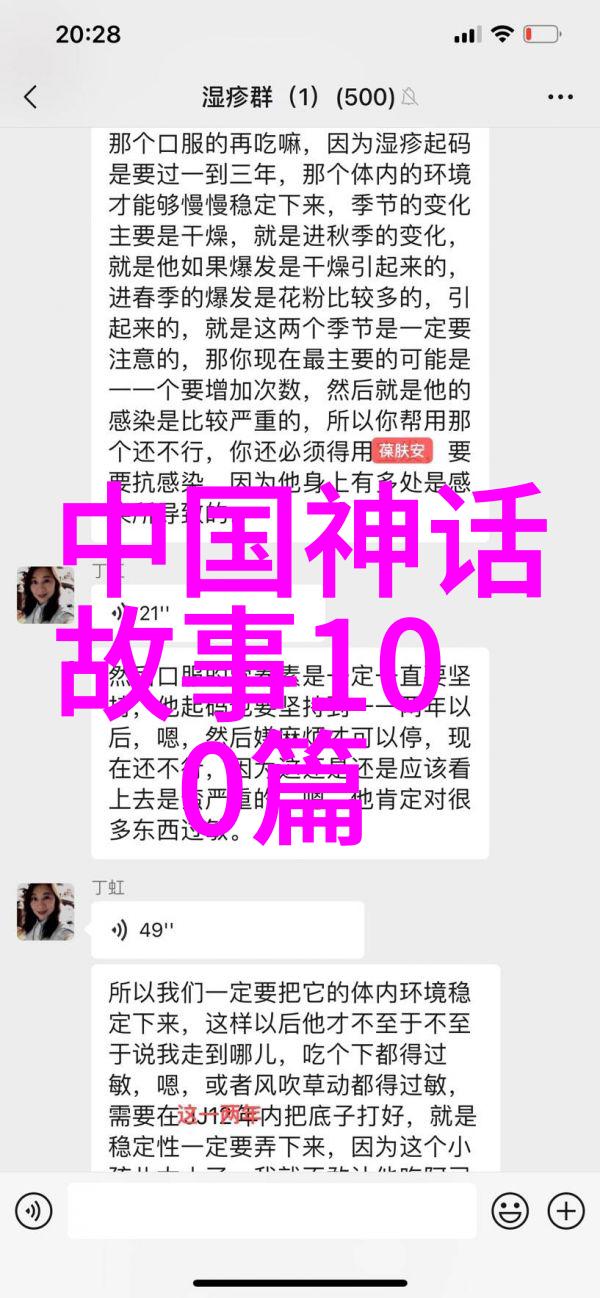Image resolution: width=600 pixels, height=1298 pixels.
Task: Open 丁虹's avatar beside the 49'' message
Action: tap(45, 911)
